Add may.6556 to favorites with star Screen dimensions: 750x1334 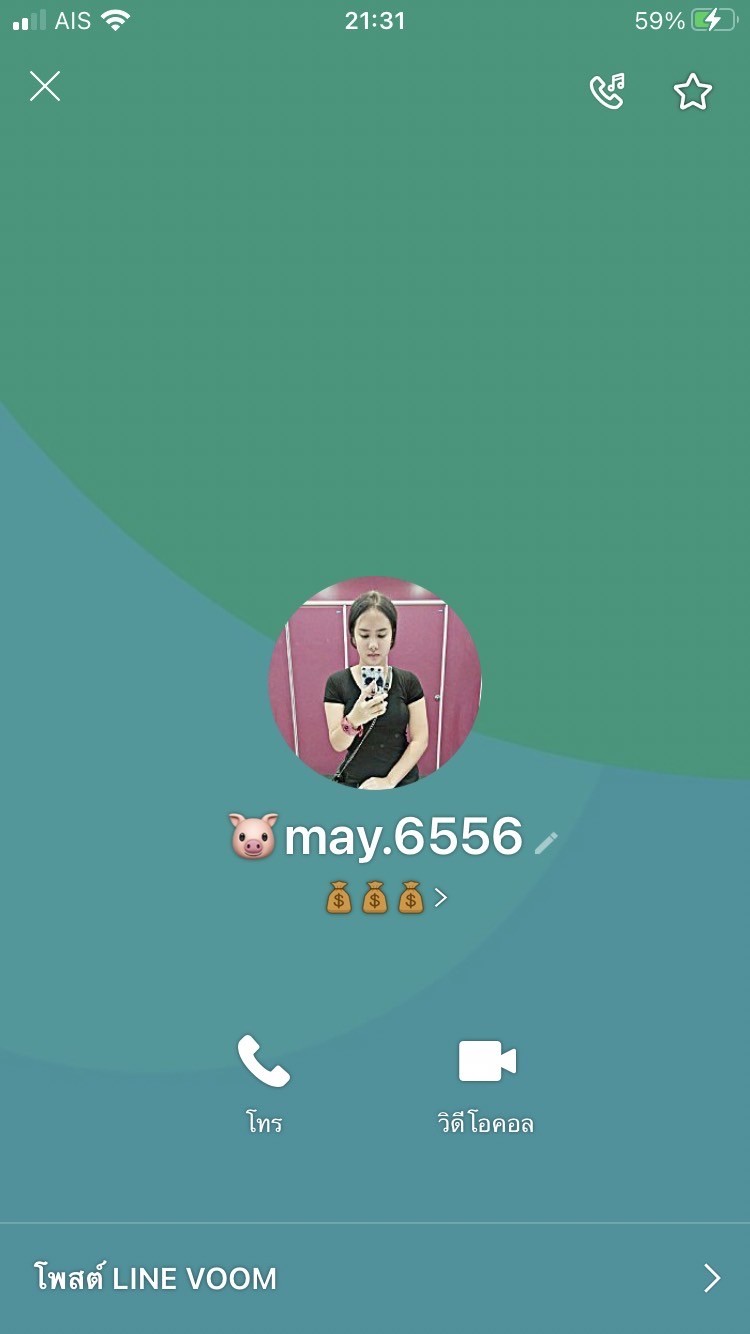[693, 92]
